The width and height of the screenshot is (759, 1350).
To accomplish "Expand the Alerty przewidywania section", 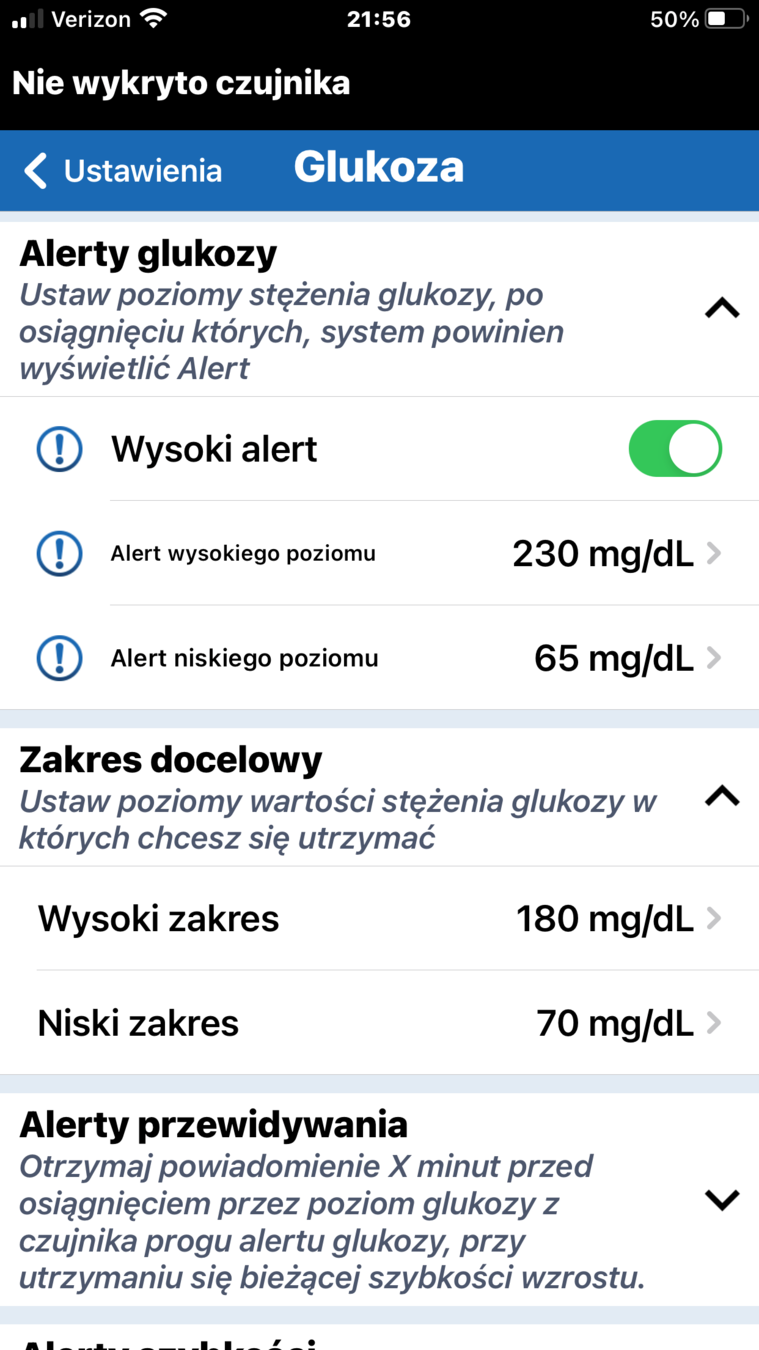I will 721,1199.
